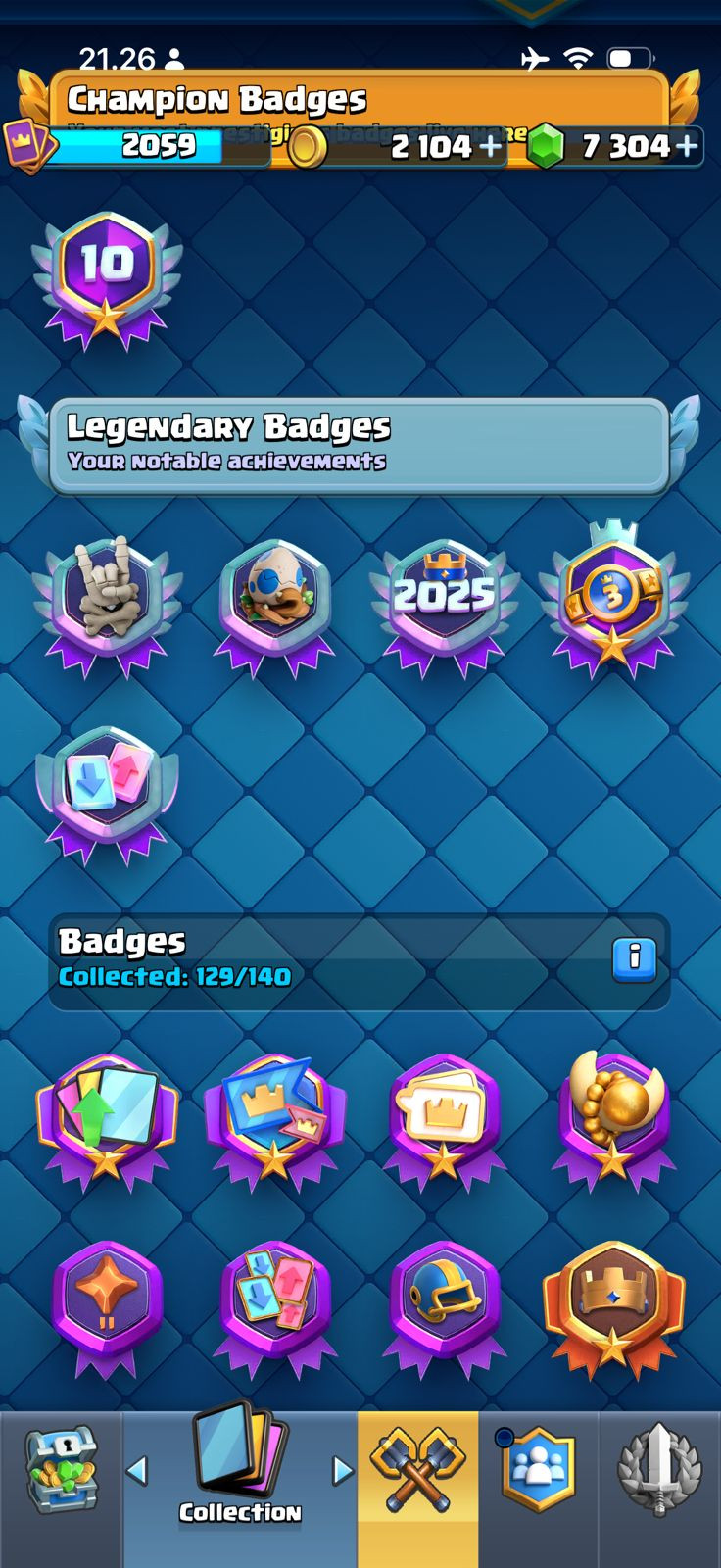View the blue crown banner badge
The width and height of the screenshot is (721, 1568).
click(275, 1121)
